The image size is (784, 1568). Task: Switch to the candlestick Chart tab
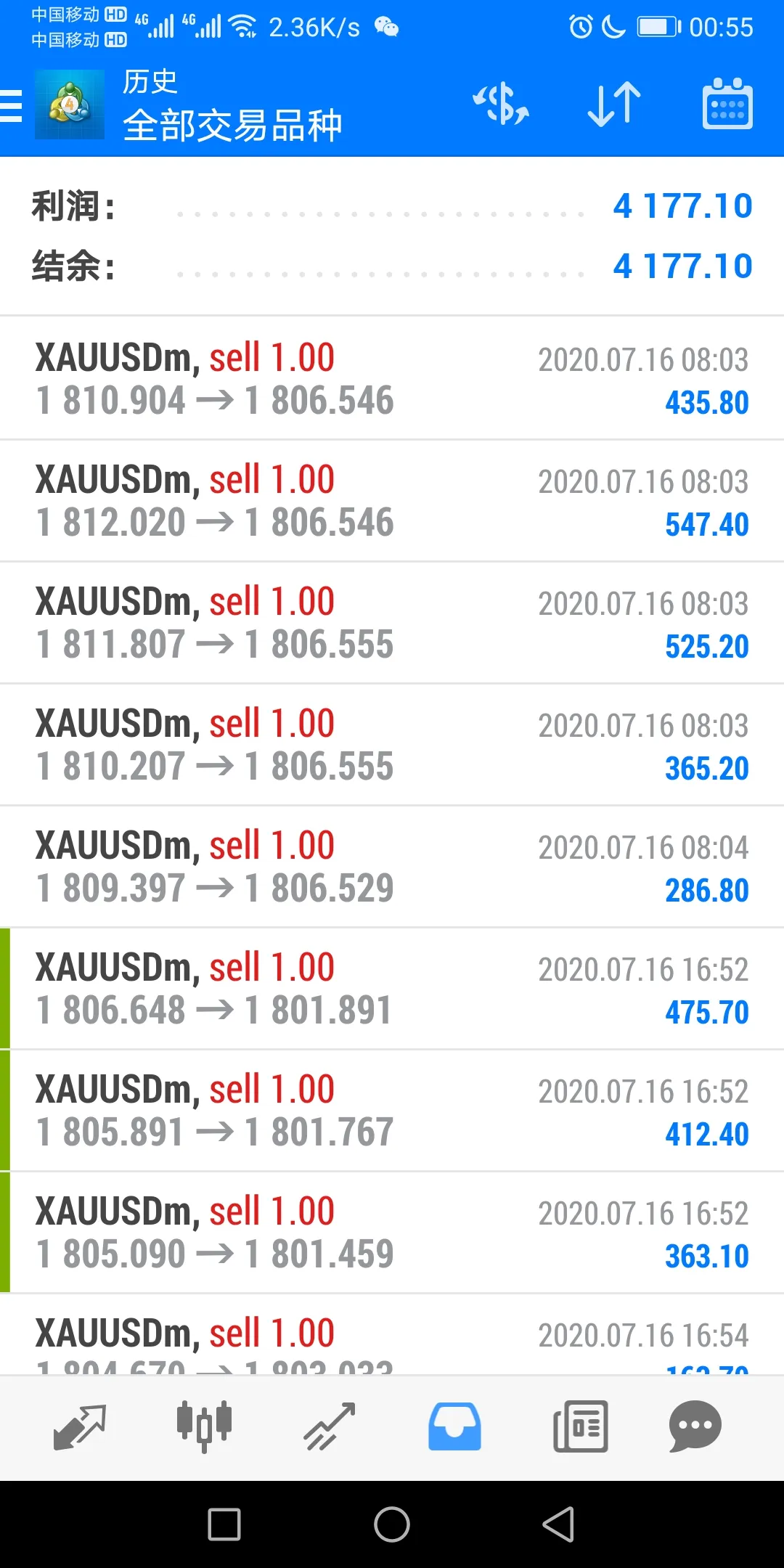pos(205,1427)
